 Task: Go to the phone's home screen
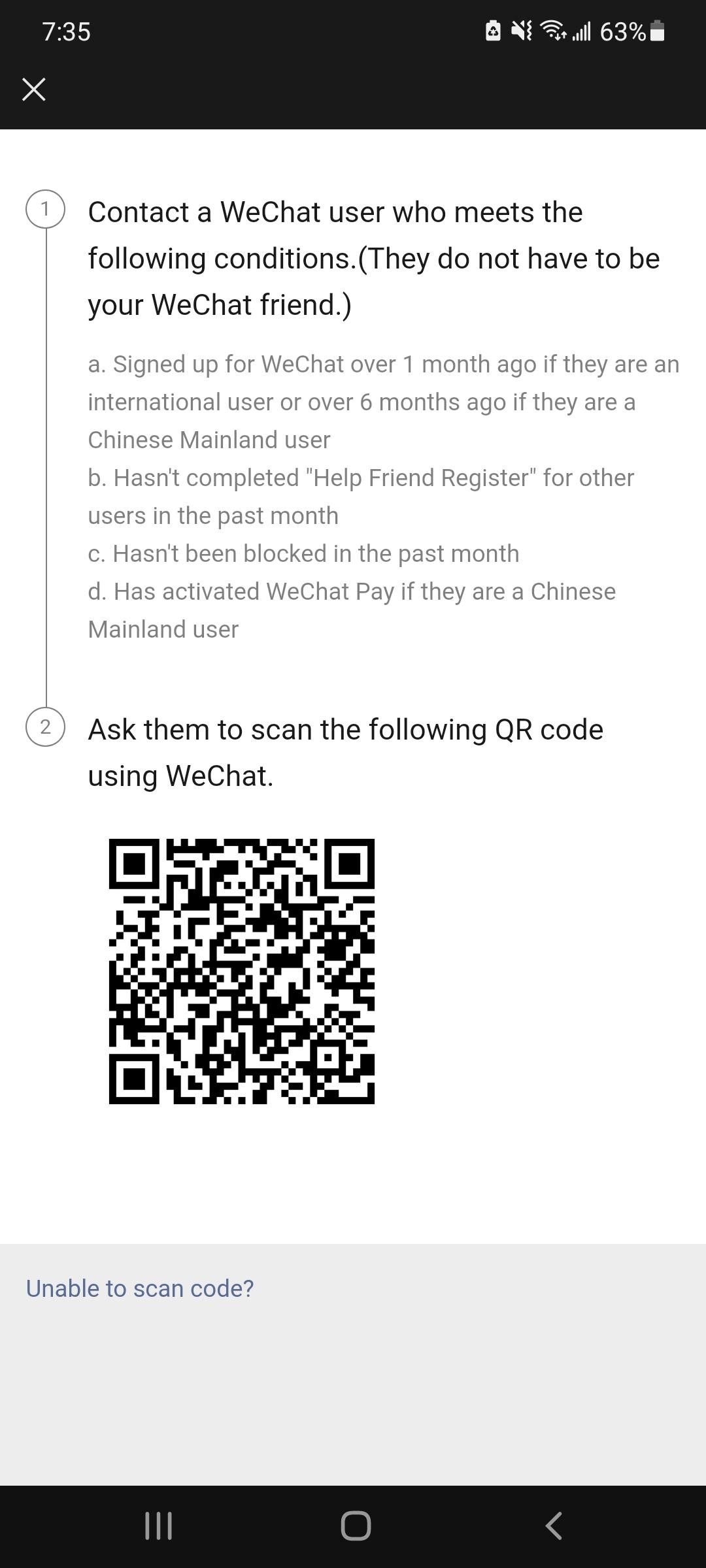[x=356, y=1526]
